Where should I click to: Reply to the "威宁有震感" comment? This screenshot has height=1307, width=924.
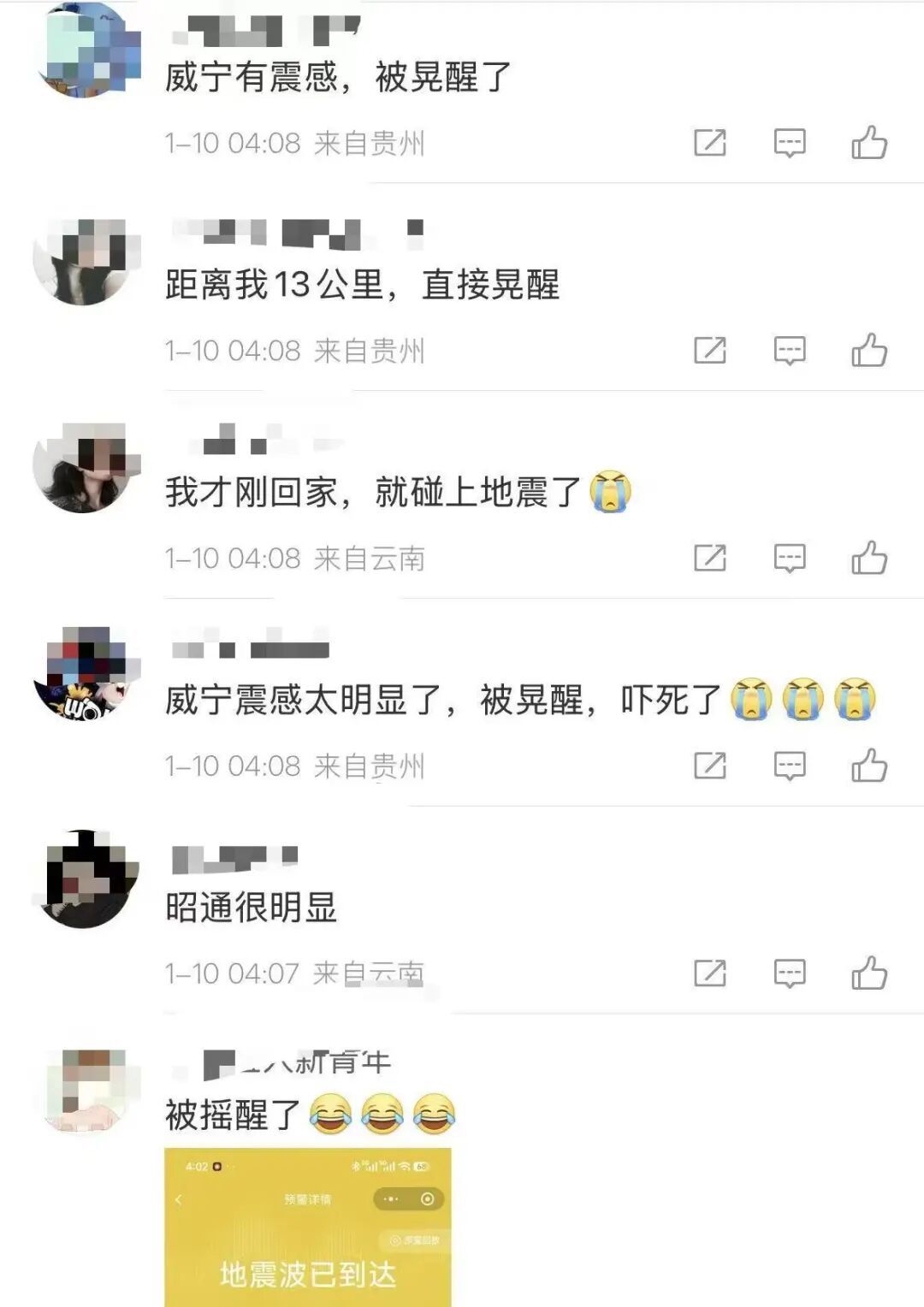(789, 143)
